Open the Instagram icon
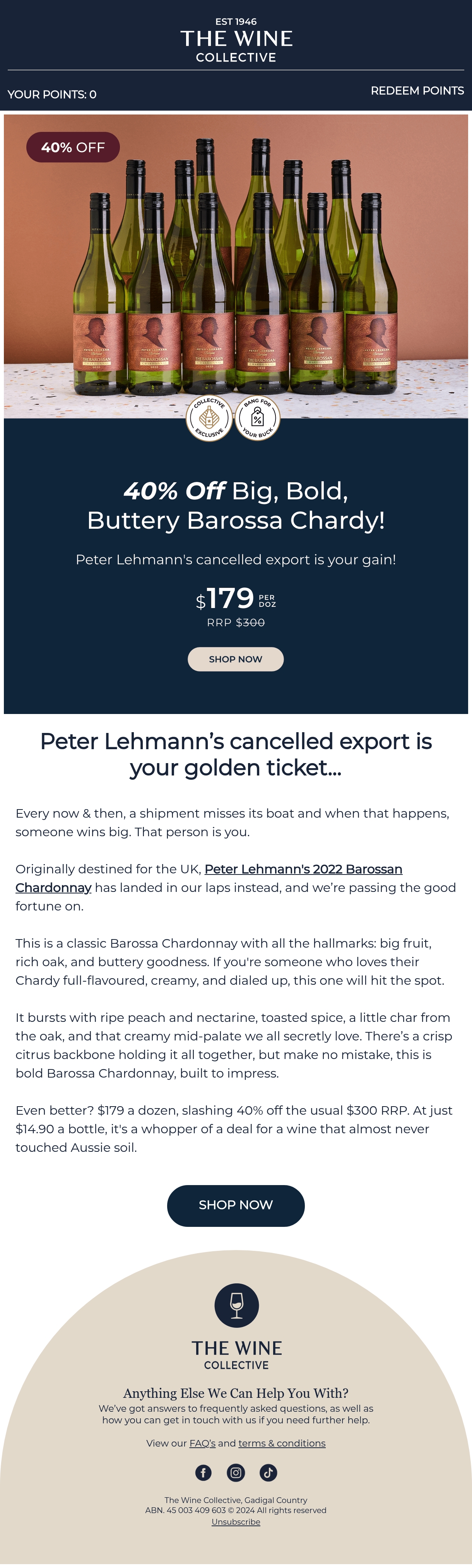This screenshot has height=1568, width=472. 236,1472
